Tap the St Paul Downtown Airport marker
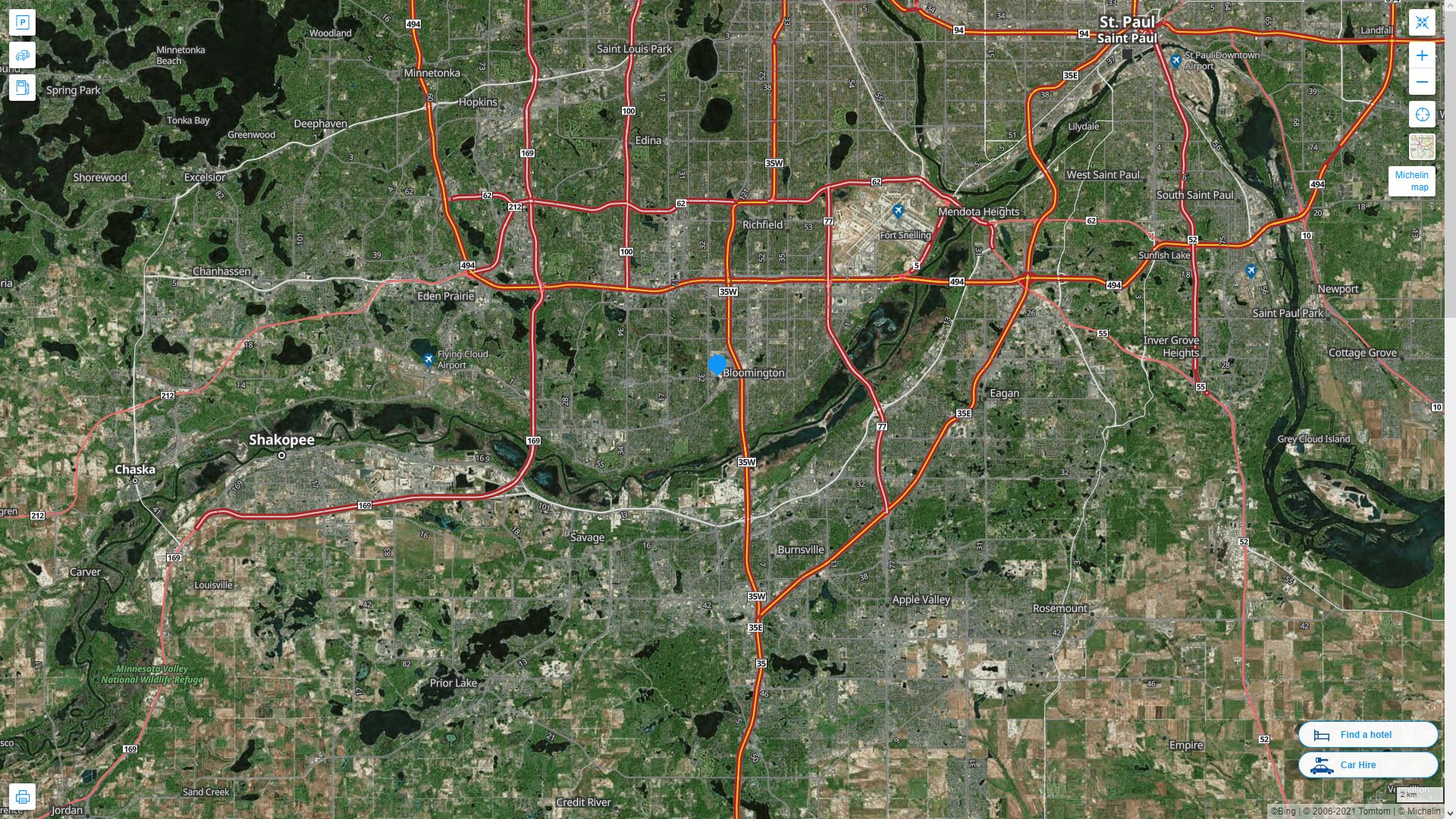This screenshot has width=1456, height=819. point(1175,61)
